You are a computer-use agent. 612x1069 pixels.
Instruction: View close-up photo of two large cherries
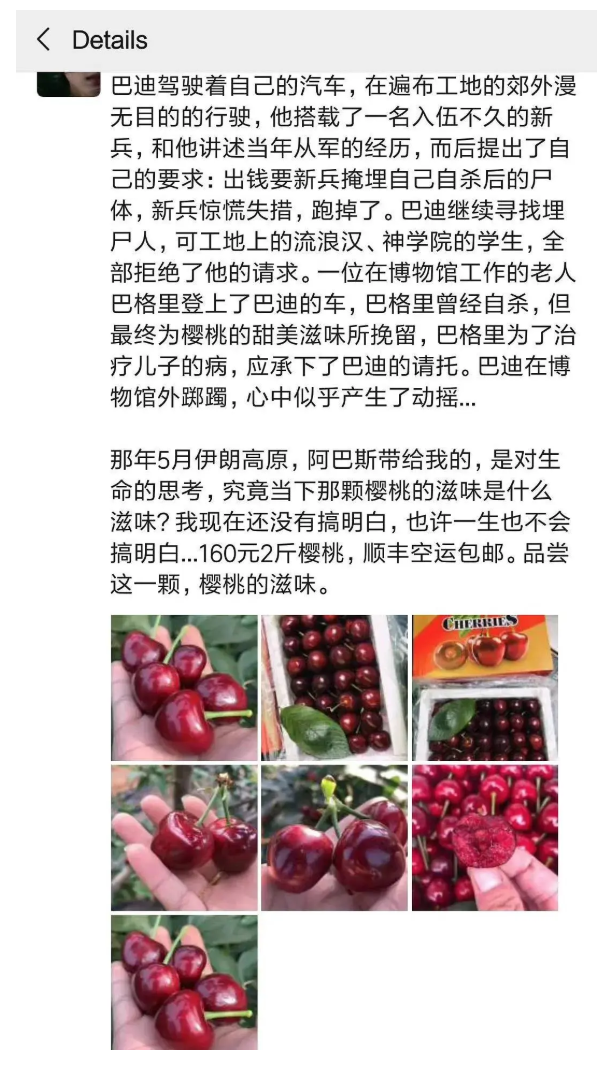334,838
